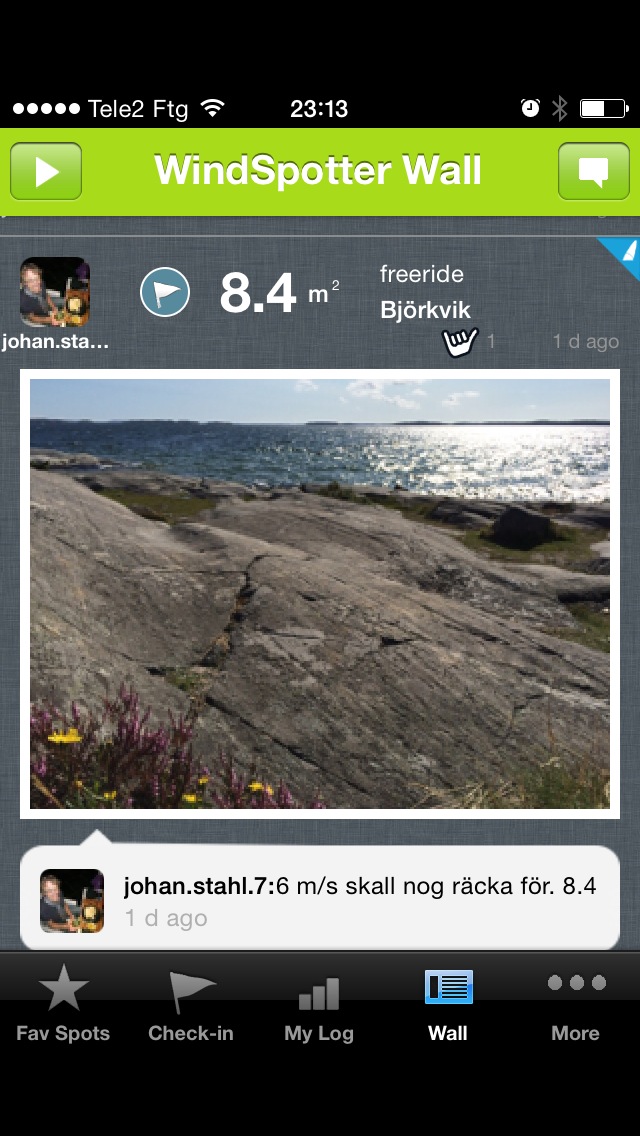Switch to the Fav Spots tab
Image resolution: width=640 pixels, height=1136 pixels.
(x=63, y=1006)
